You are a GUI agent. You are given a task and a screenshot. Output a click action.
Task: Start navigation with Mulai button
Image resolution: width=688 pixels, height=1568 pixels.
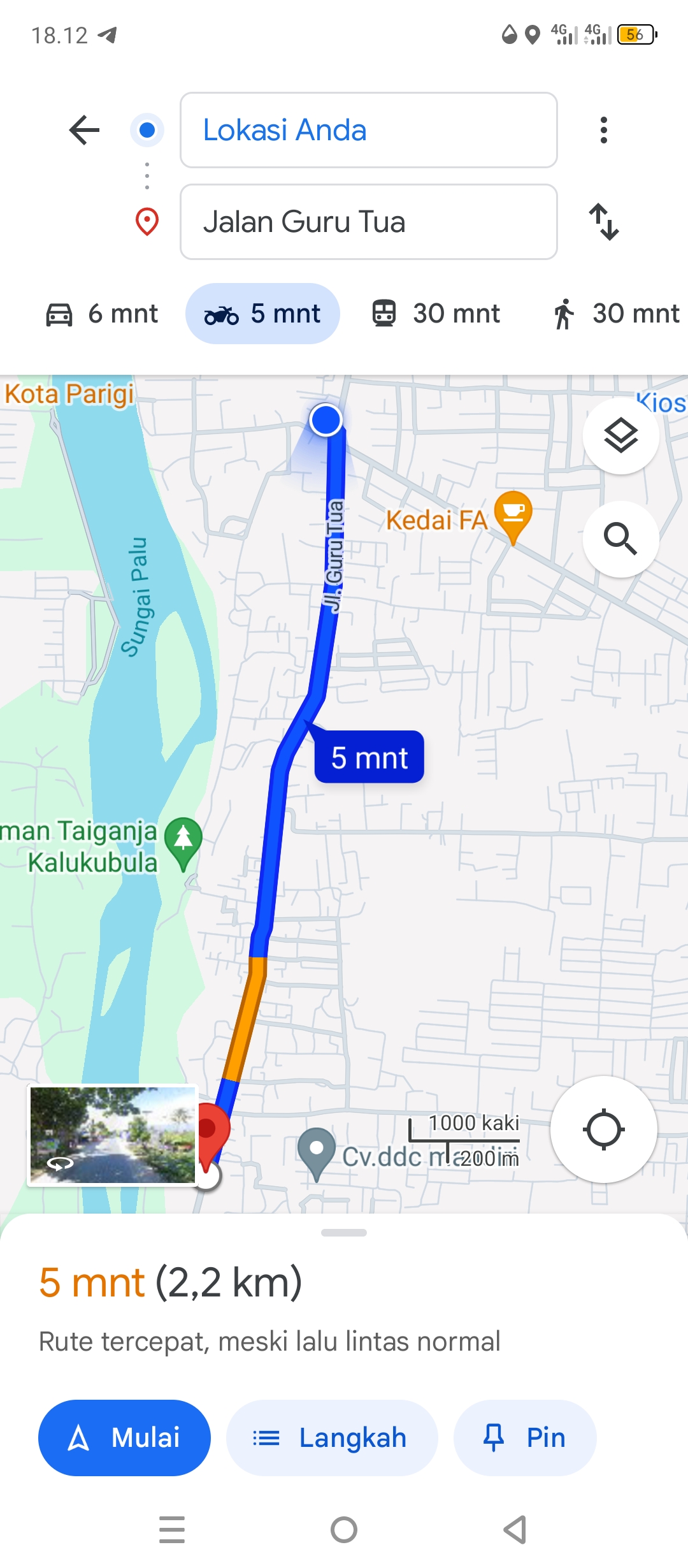coord(124,1438)
